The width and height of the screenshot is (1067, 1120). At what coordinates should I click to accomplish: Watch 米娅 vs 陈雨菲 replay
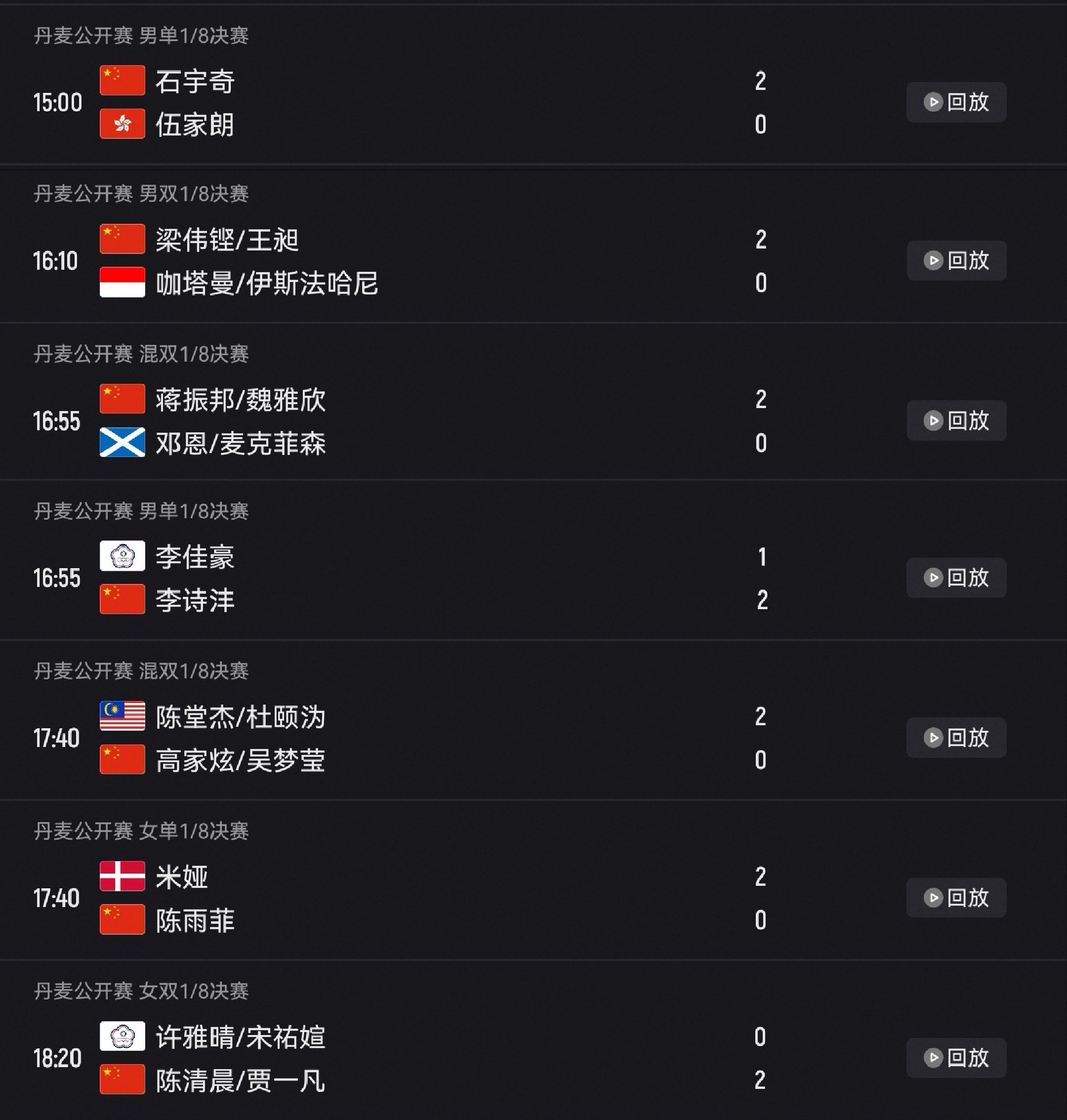[x=956, y=898]
